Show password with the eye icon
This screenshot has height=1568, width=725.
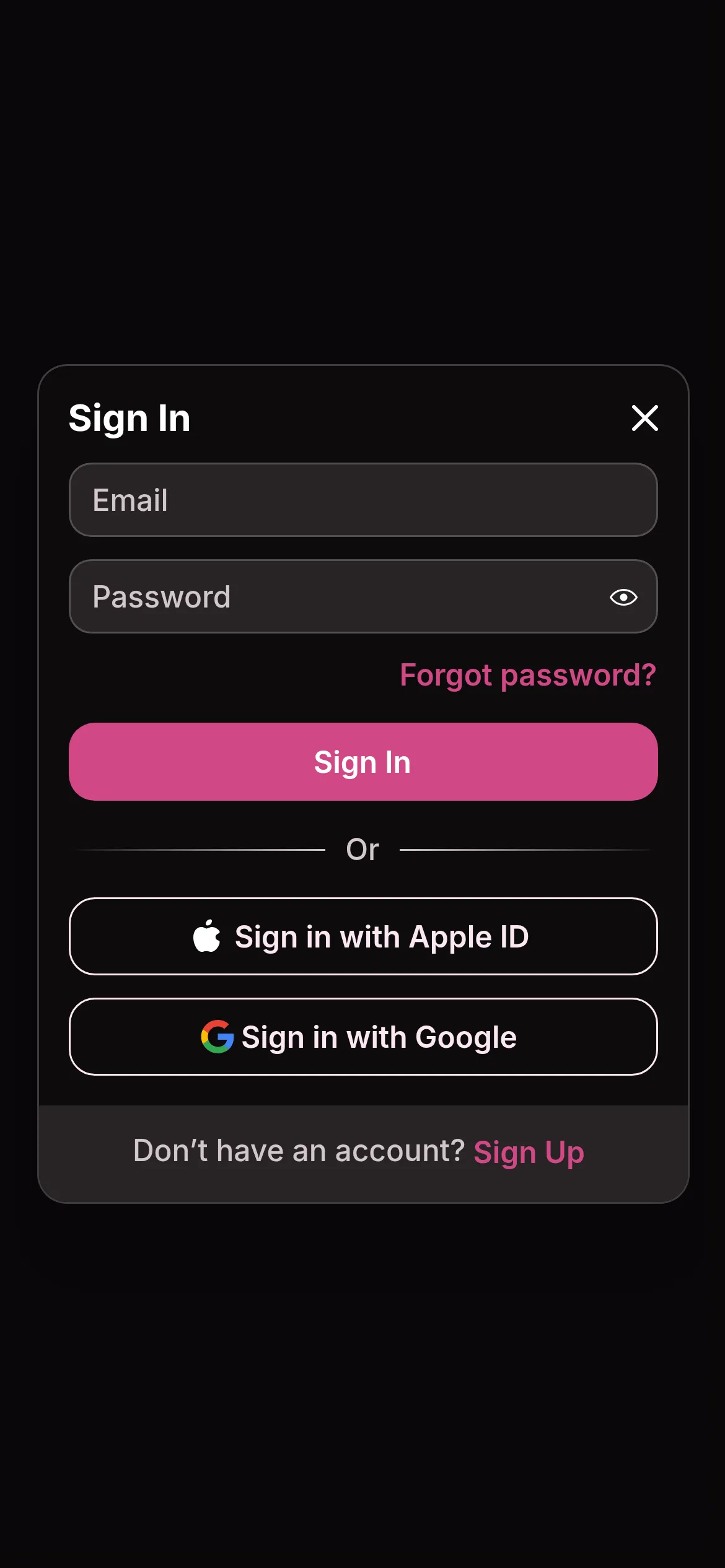pos(623,597)
